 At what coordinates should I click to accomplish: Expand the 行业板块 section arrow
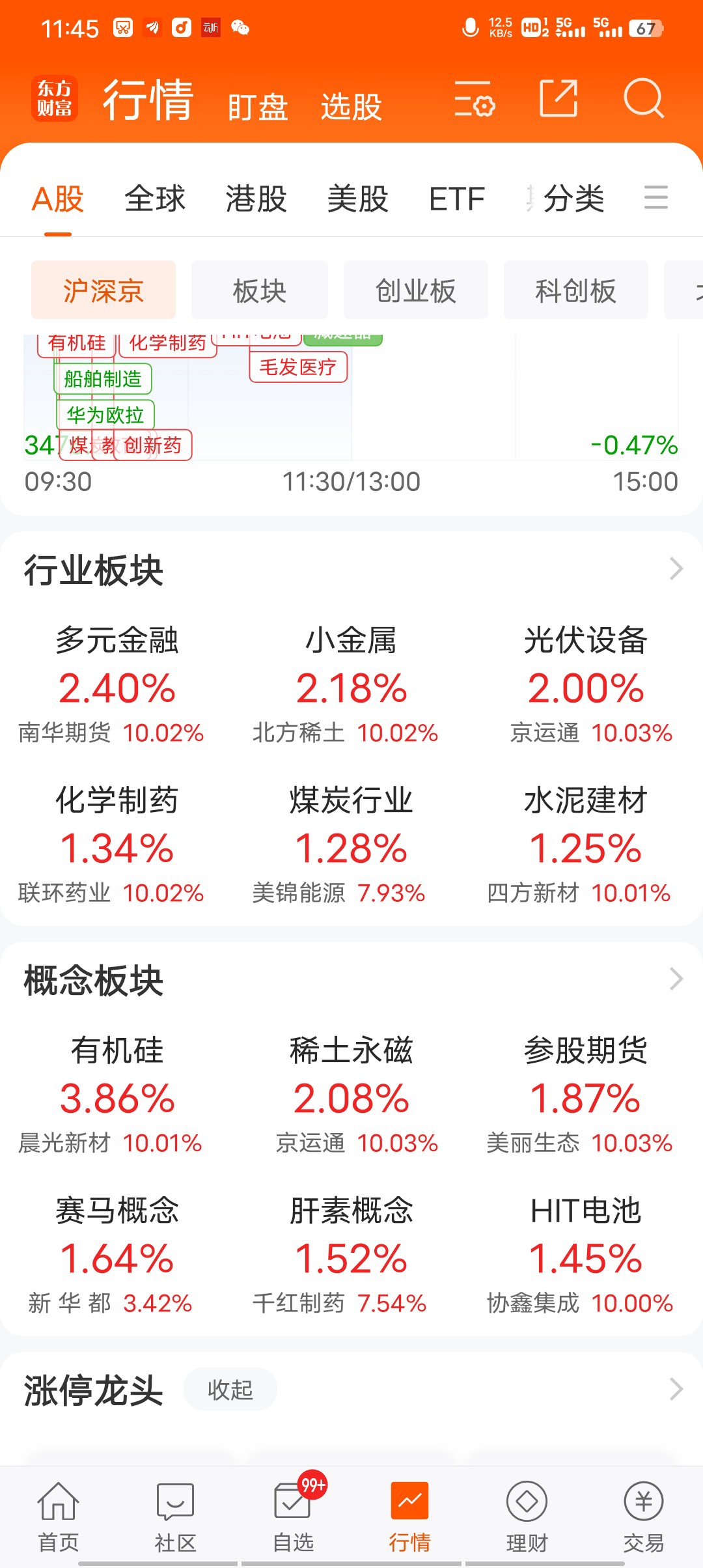(x=676, y=568)
